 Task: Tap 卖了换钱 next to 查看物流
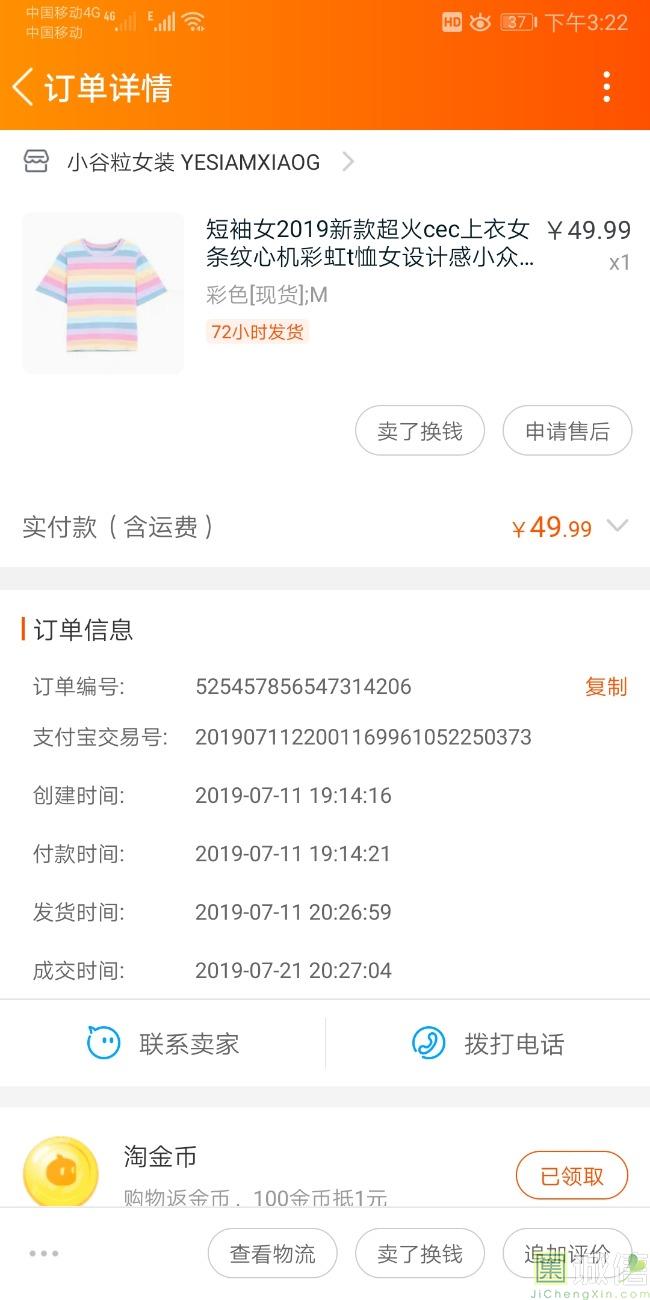click(x=420, y=1254)
